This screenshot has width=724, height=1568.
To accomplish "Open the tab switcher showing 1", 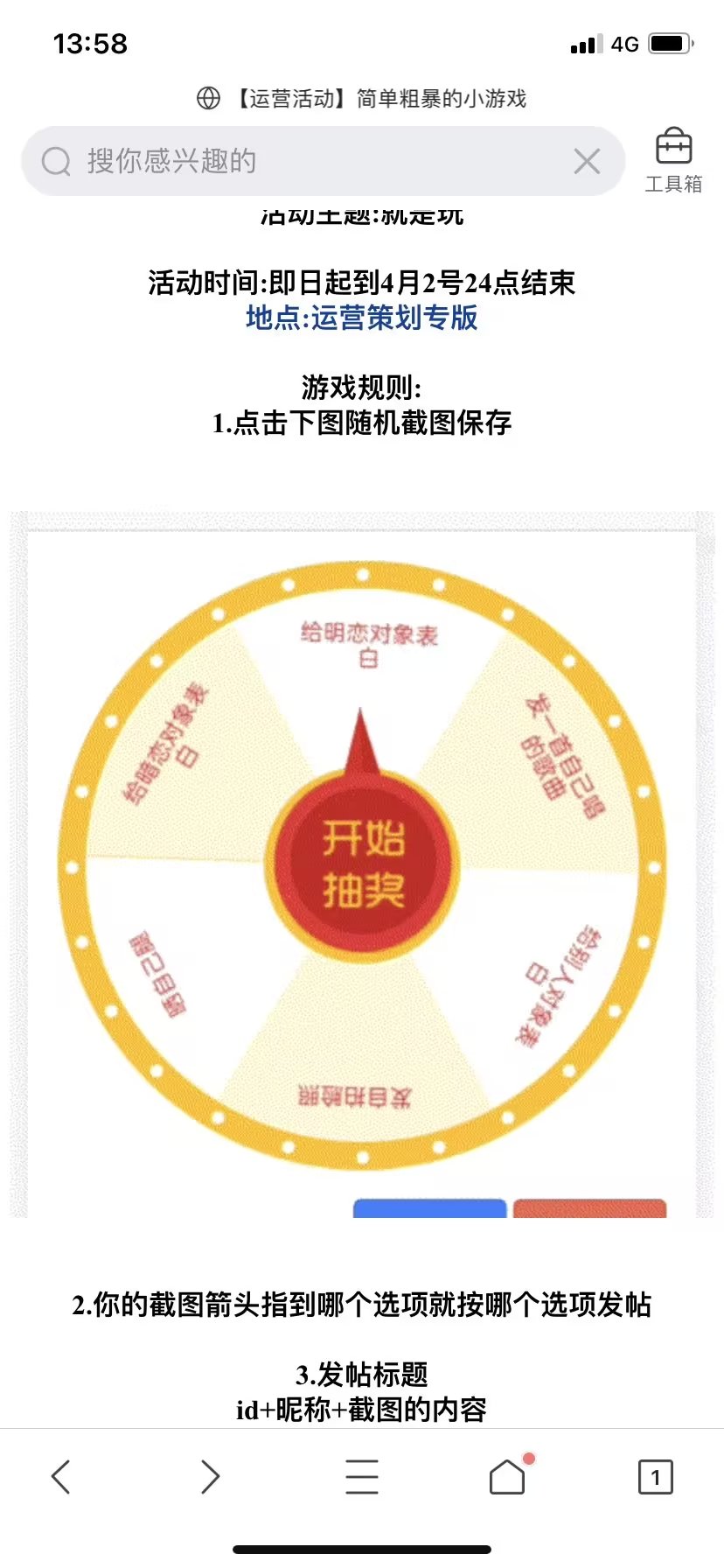I will tap(655, 1477).
